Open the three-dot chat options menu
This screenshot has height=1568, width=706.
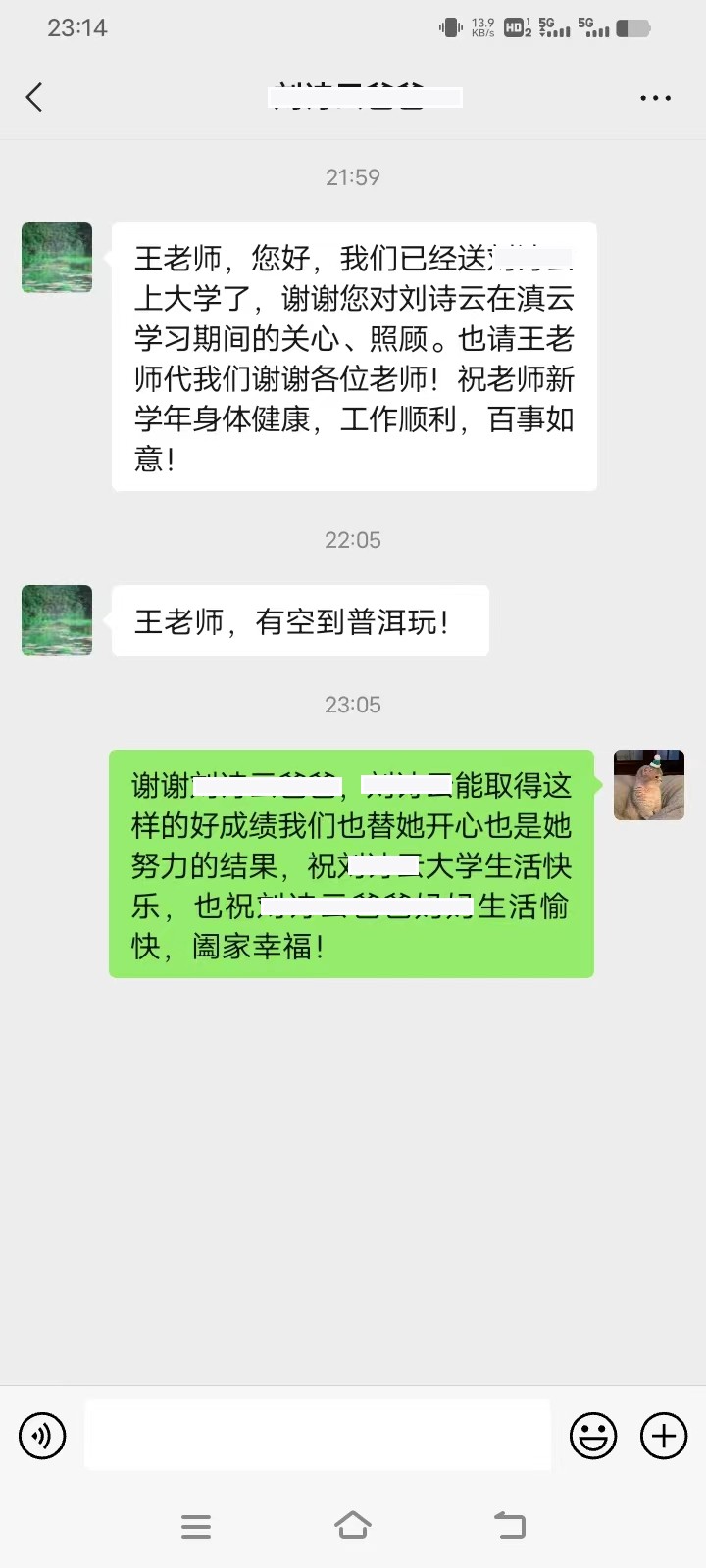655,98
